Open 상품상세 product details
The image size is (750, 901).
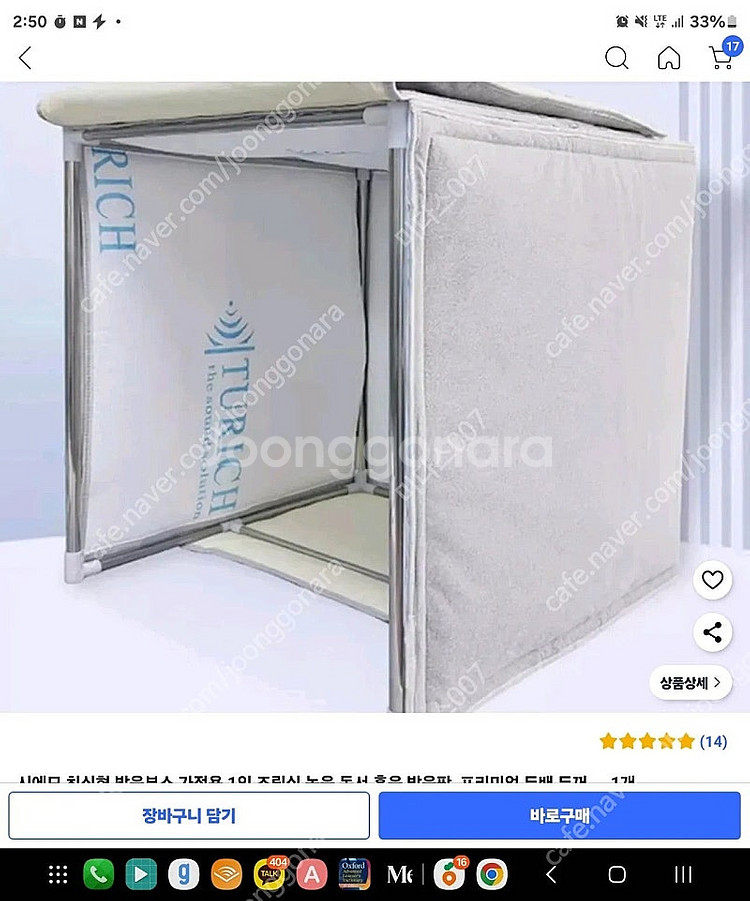point(690,684)
